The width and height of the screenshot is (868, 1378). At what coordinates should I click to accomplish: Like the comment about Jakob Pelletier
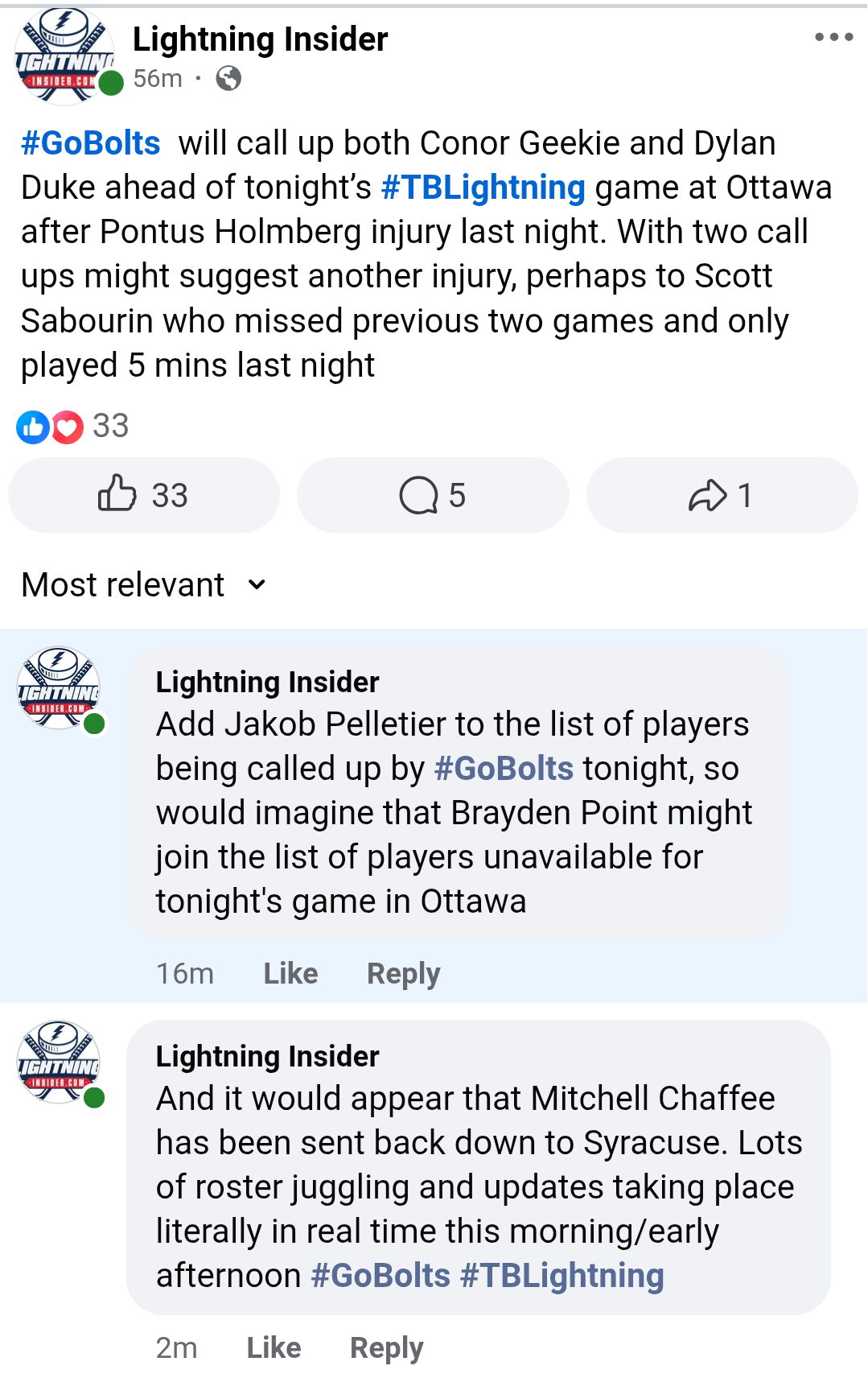coord(290,974)
